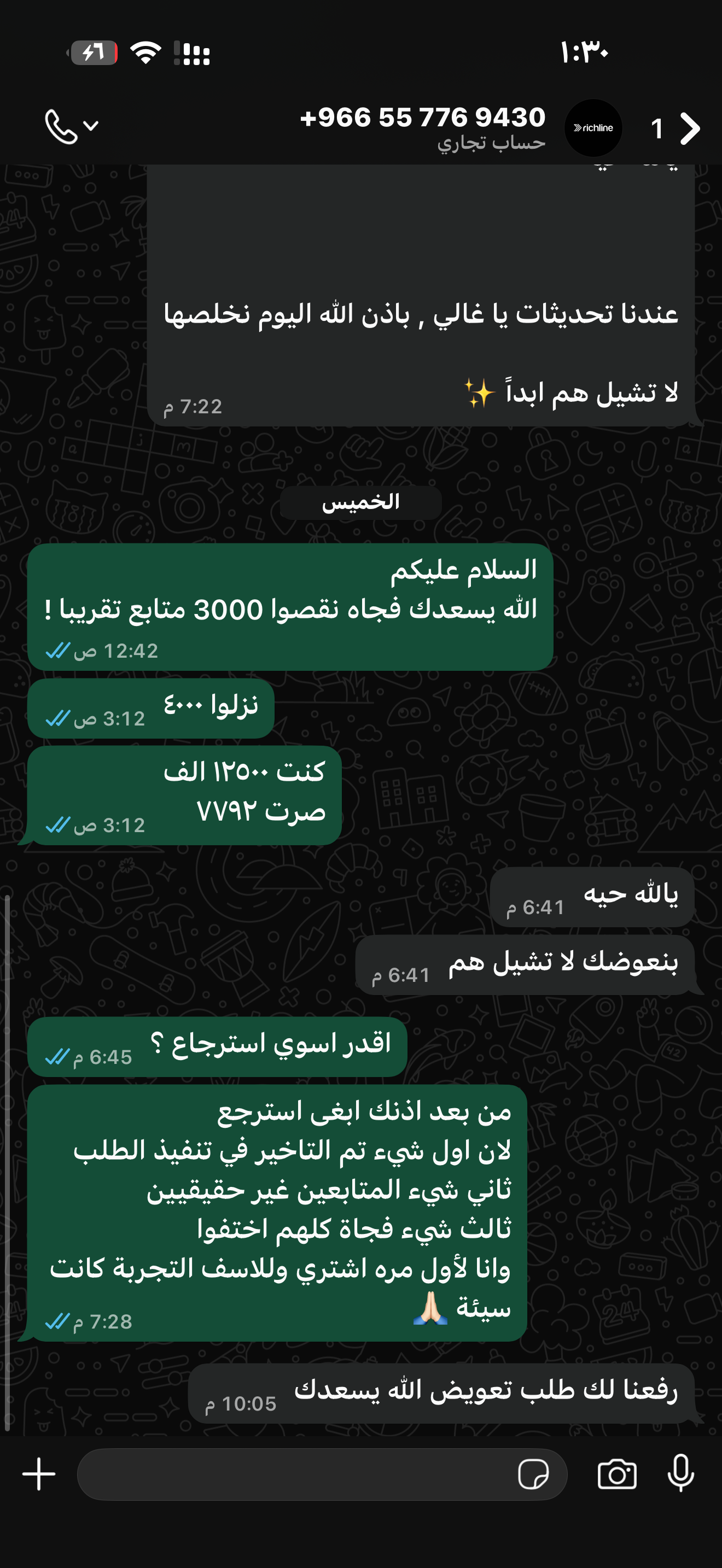Open the camera to send a photo

[616, 1473]
